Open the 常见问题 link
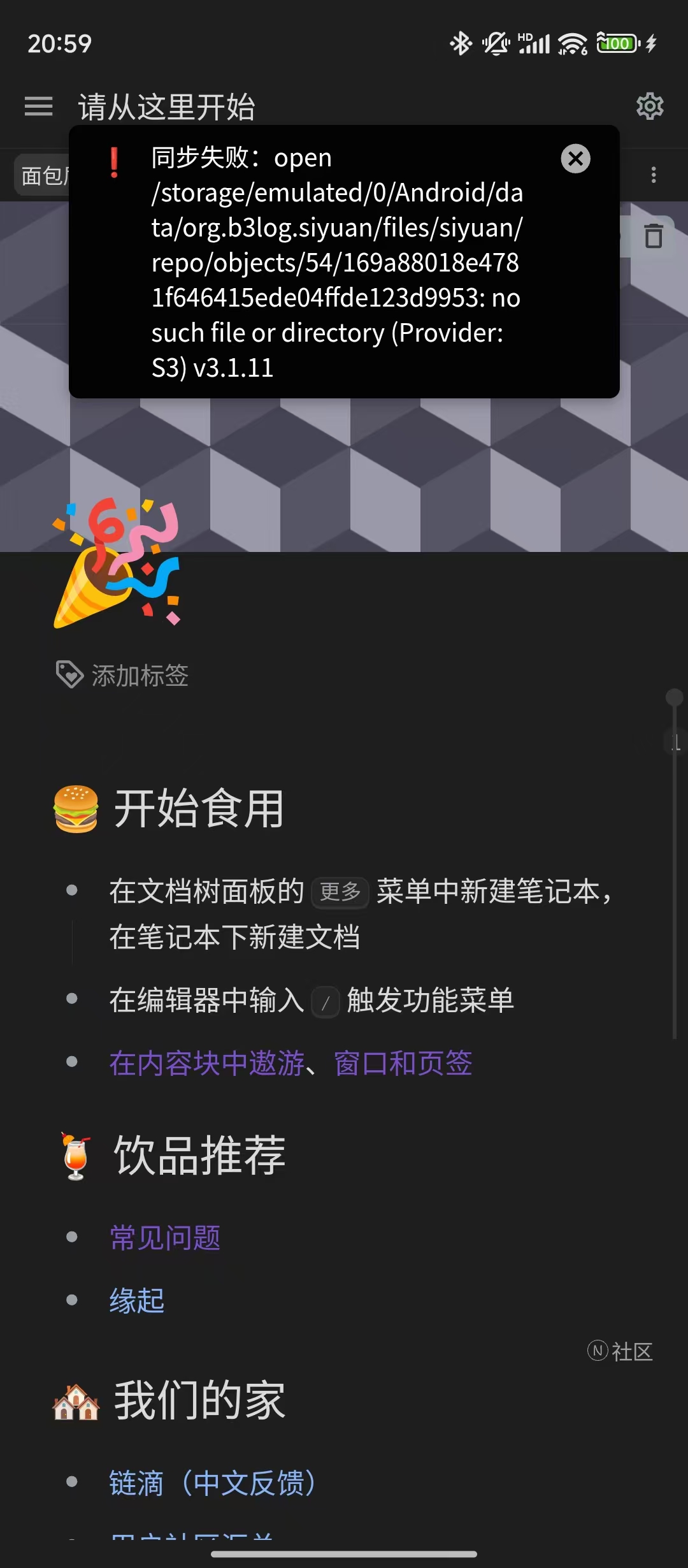Viewport: 688px width, 1568px height. point(165,1238)
